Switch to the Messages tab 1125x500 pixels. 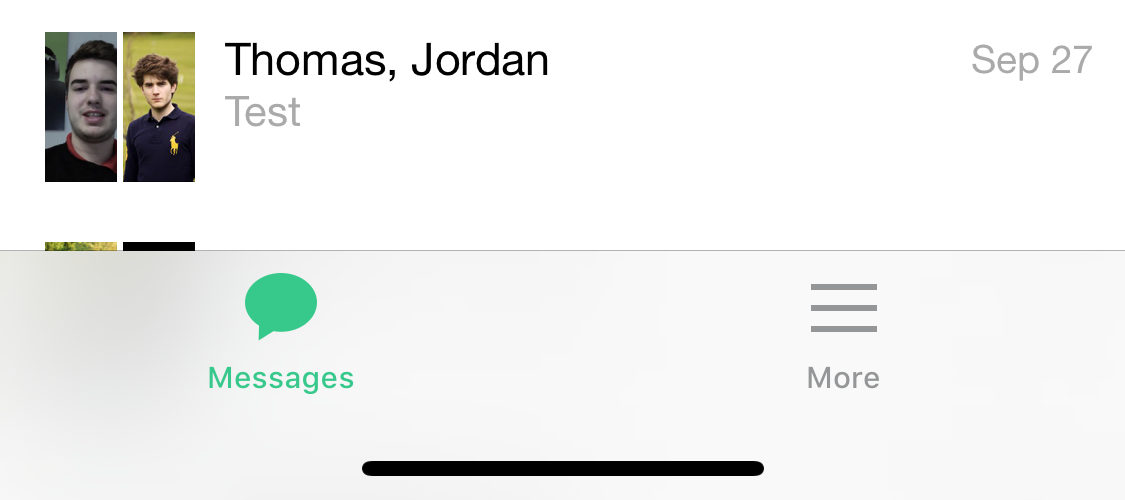pos(281,332)
